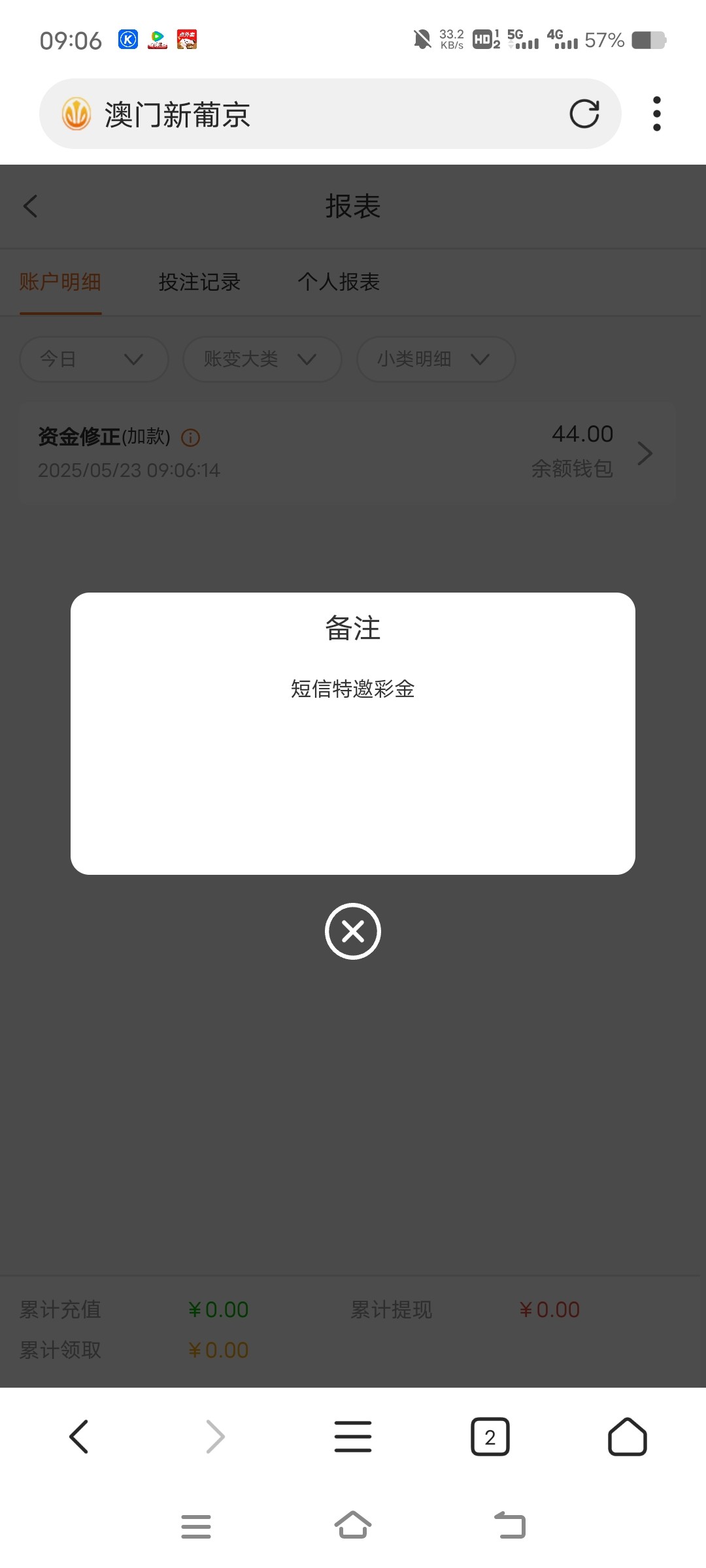
Task: Expand the 今日 date dropdown
Action: point(93,359)
